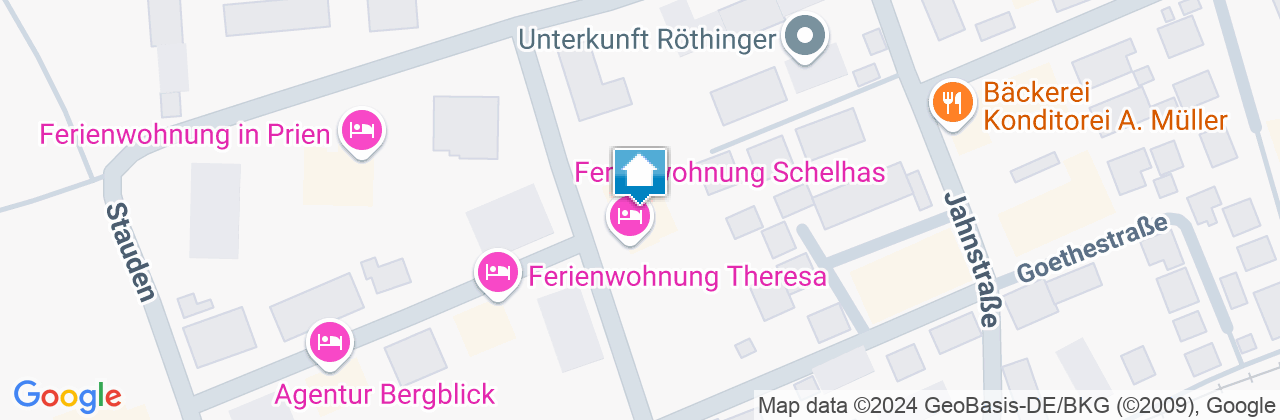
Task: Select the Unterkunft Röthinger location pin
Action: coord(804,39)
